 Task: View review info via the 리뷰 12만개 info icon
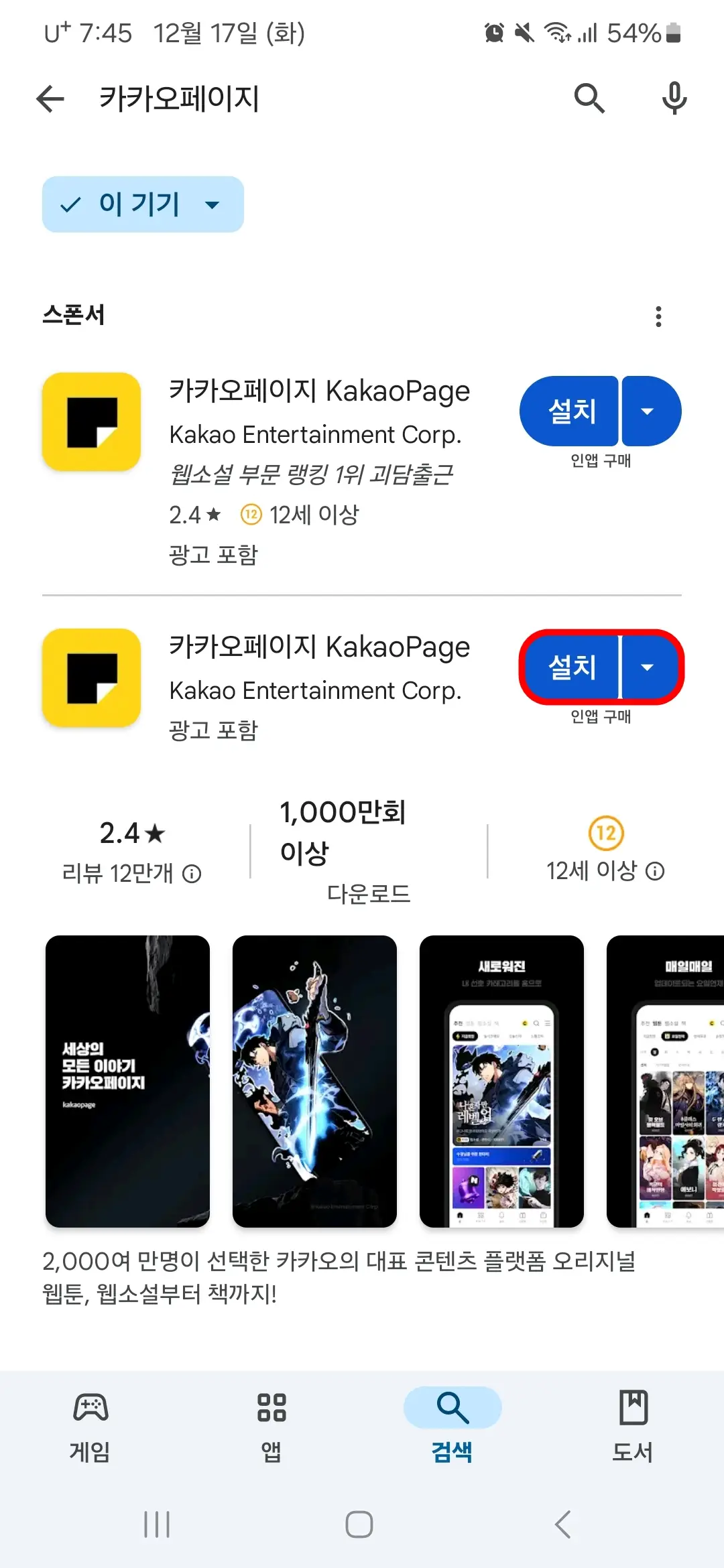(x=193, y=873)
